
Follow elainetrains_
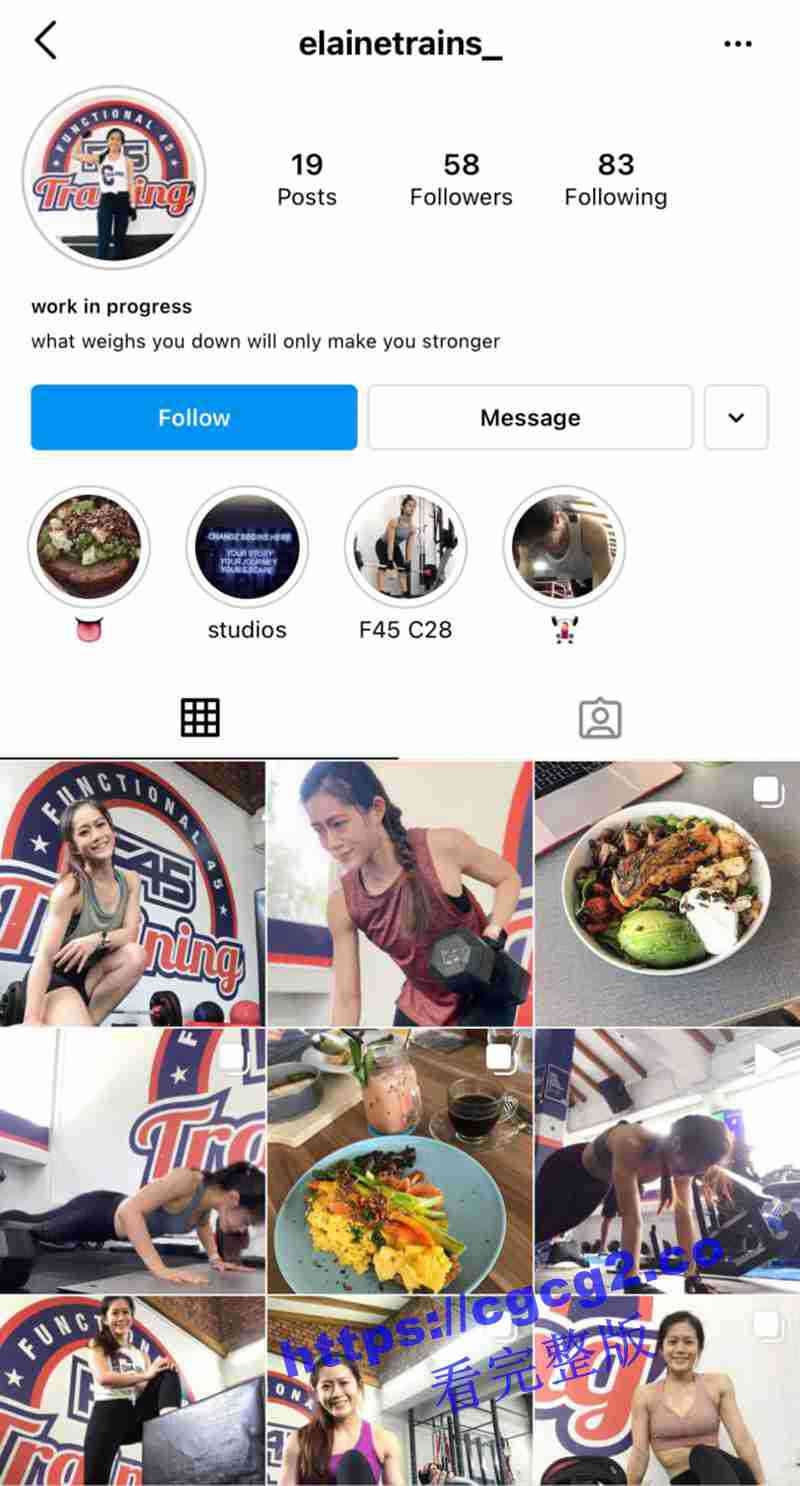[194, 417]
